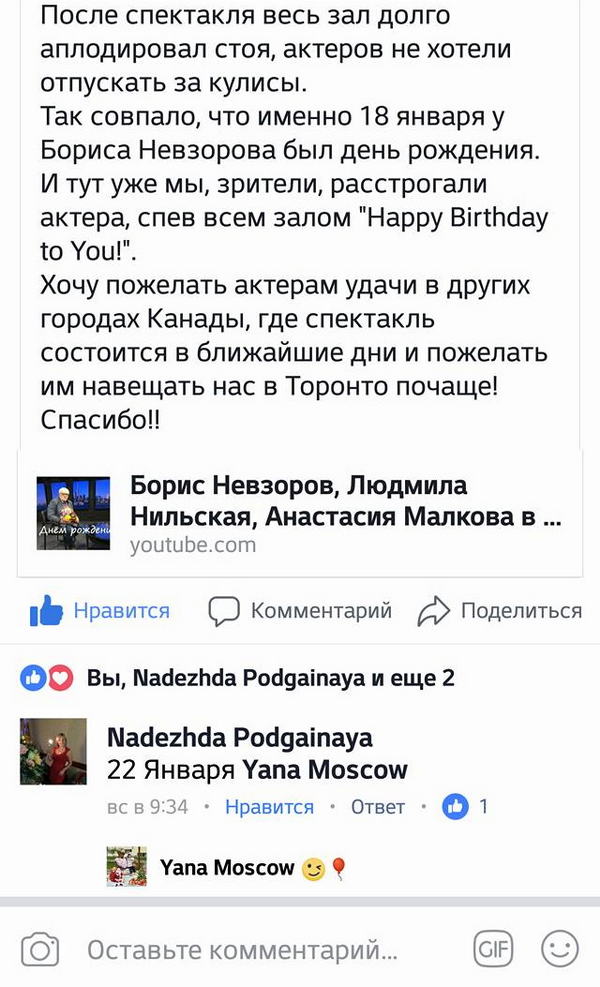
Task: Tap Комментарий to comment on the post
Action: [x=300, y=610]
